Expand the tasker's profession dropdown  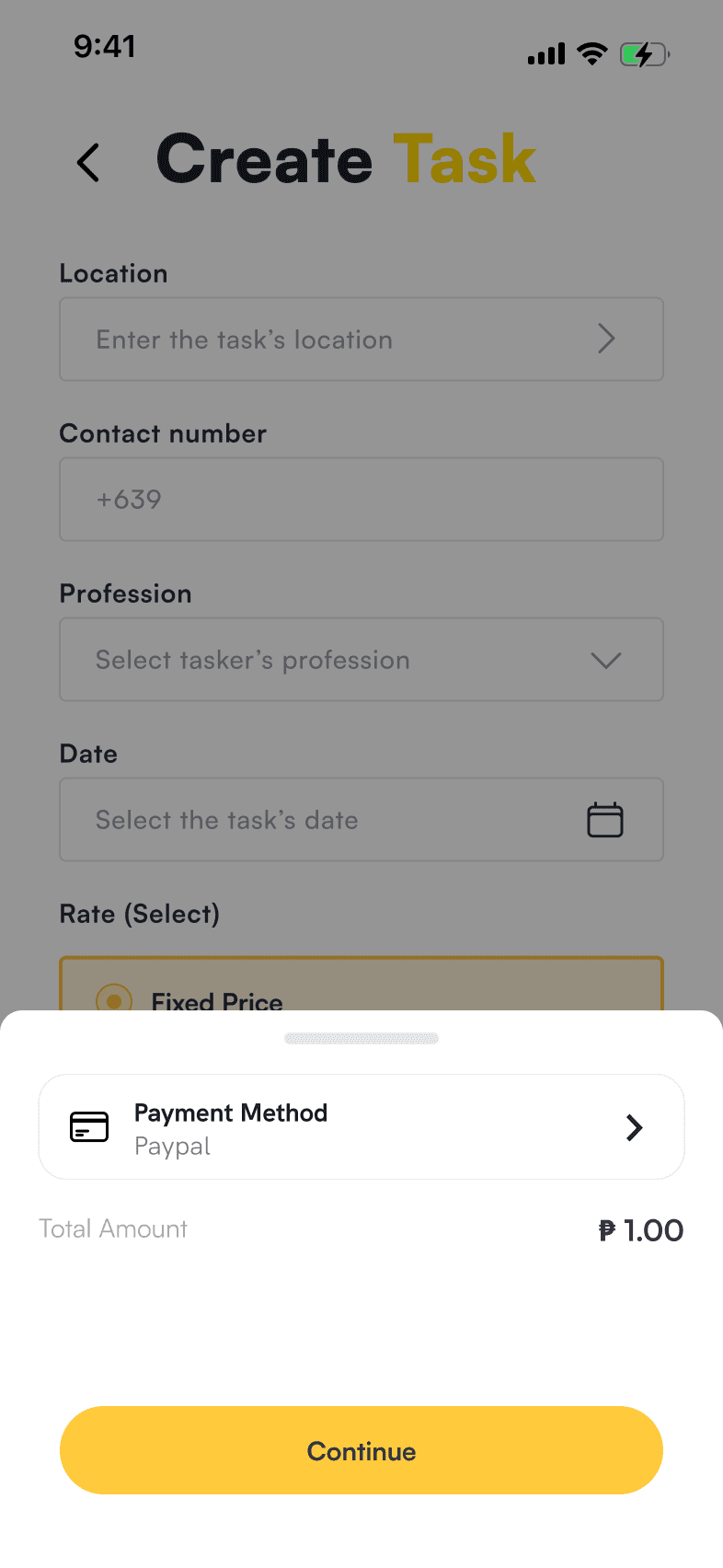click(361, 659)
